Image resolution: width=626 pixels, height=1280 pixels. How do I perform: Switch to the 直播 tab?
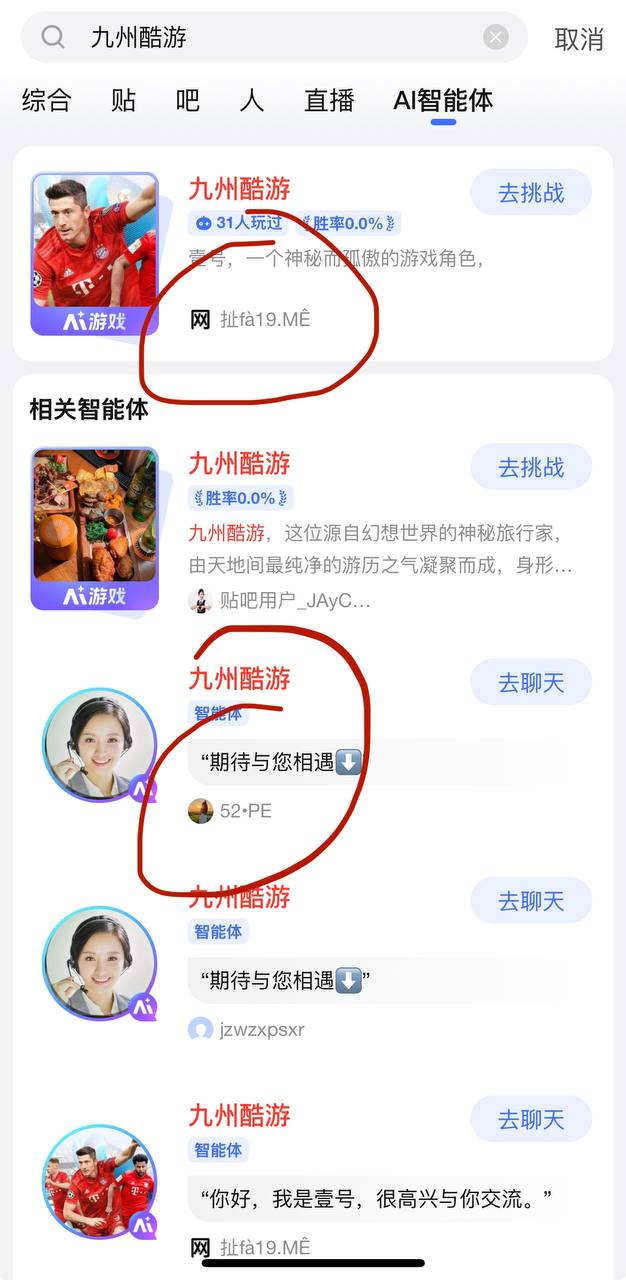pos(329,101)
